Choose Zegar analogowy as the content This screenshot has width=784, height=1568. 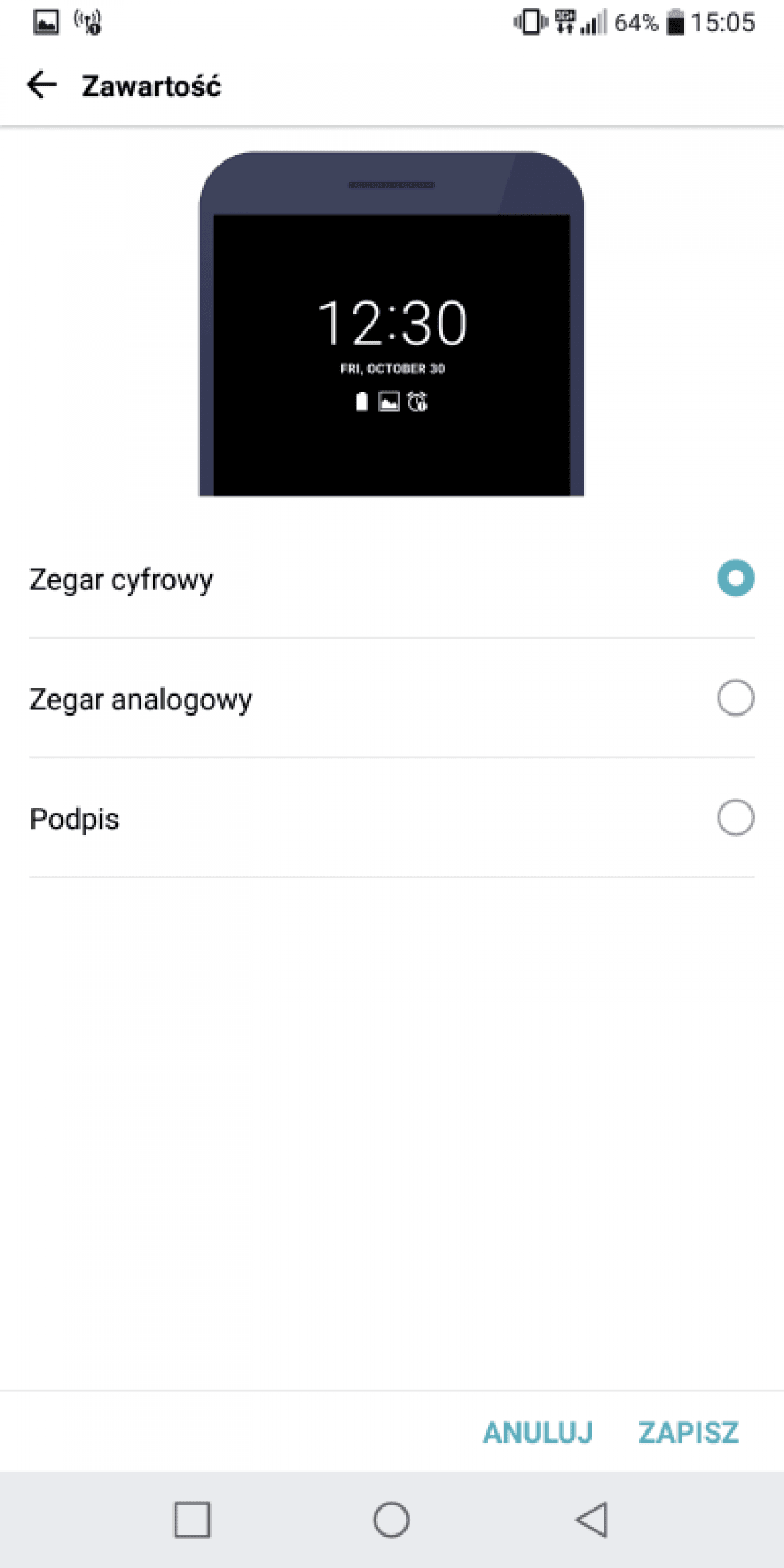391,698
